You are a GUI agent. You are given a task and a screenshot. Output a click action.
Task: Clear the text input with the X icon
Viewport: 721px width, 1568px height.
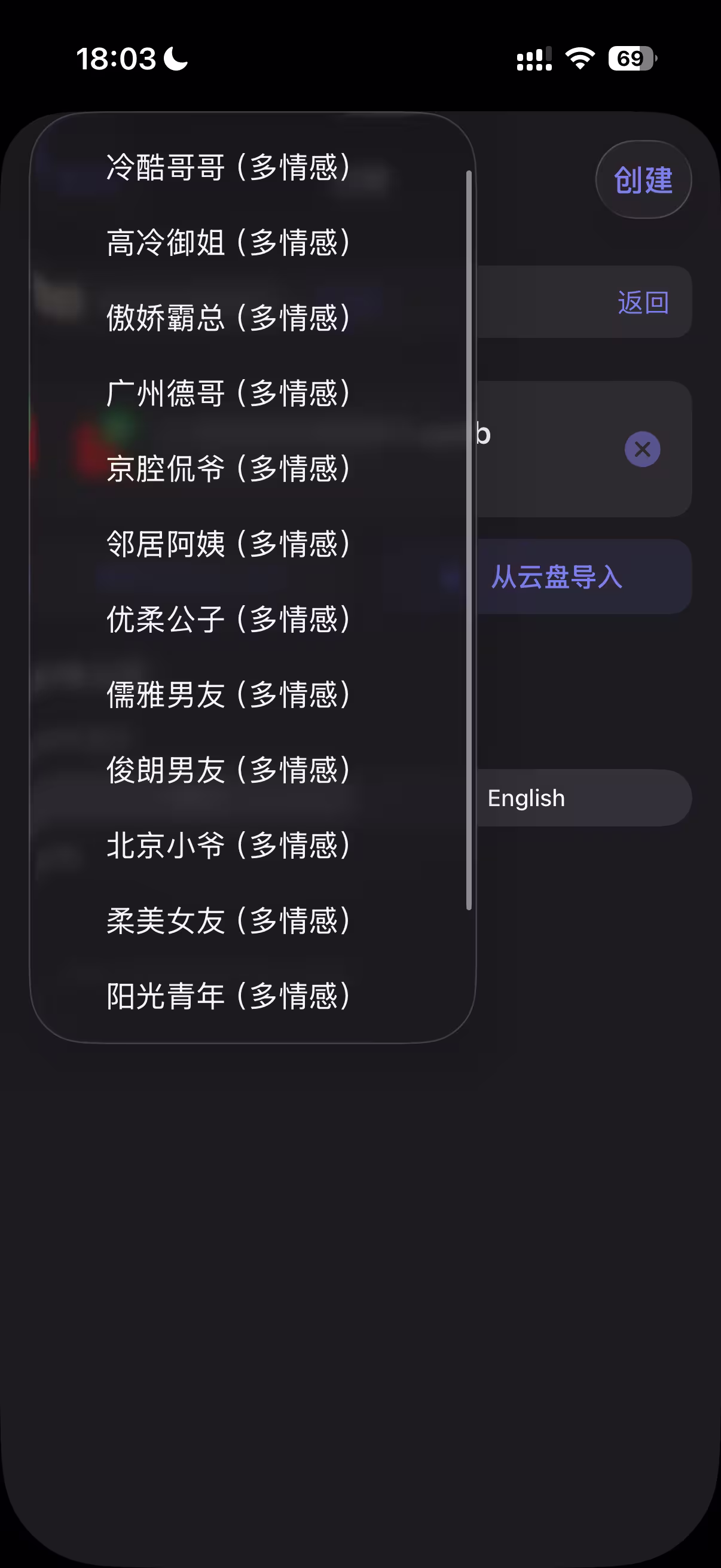642,449
